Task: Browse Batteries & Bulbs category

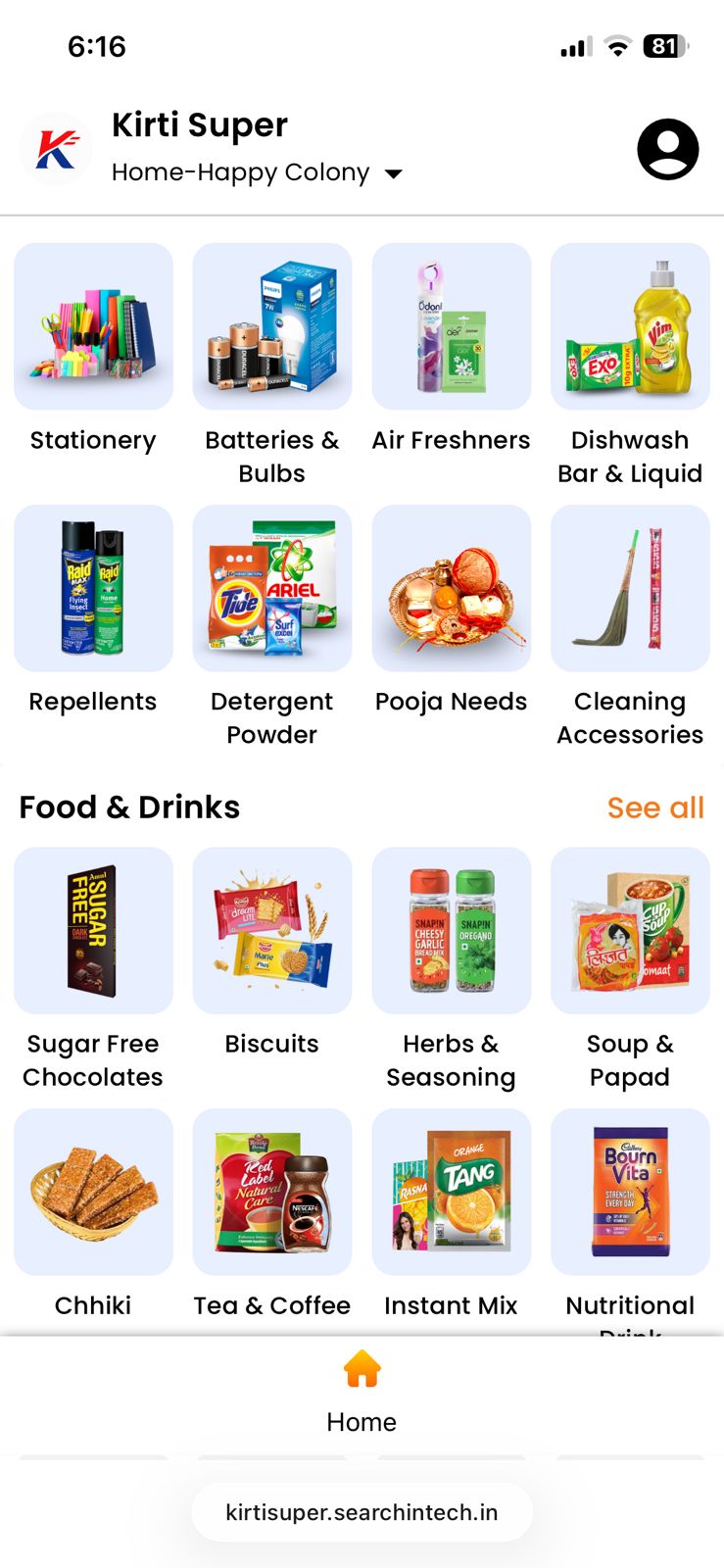Action: [271, 327]
